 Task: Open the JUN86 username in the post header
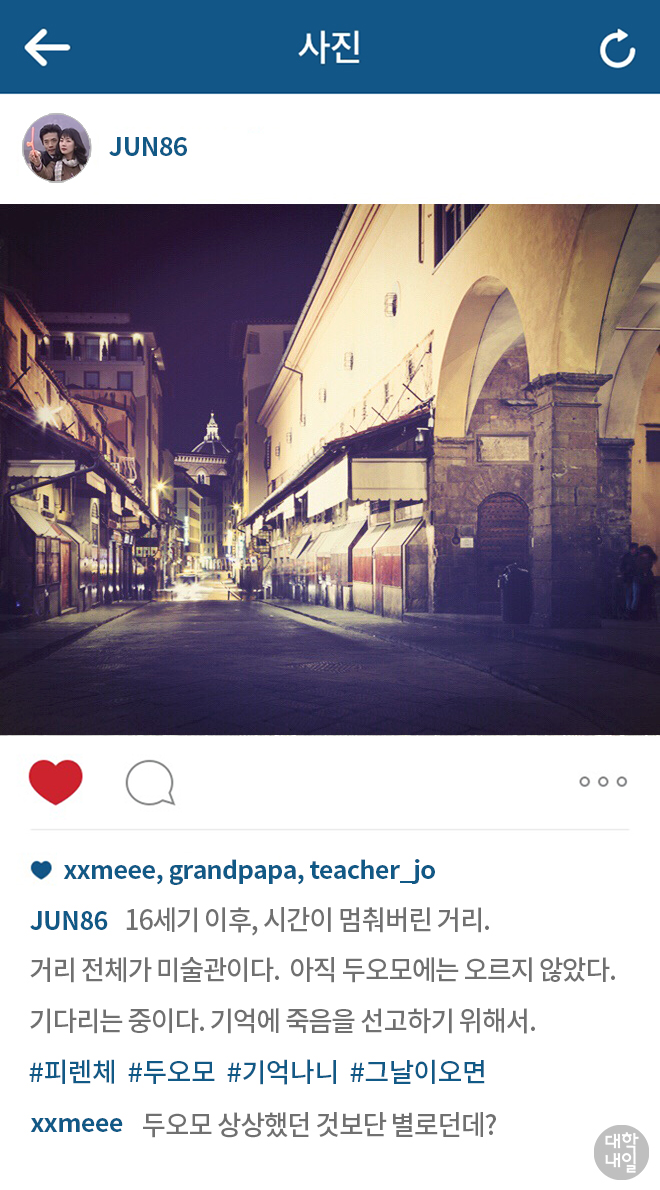tap(148, 147)
